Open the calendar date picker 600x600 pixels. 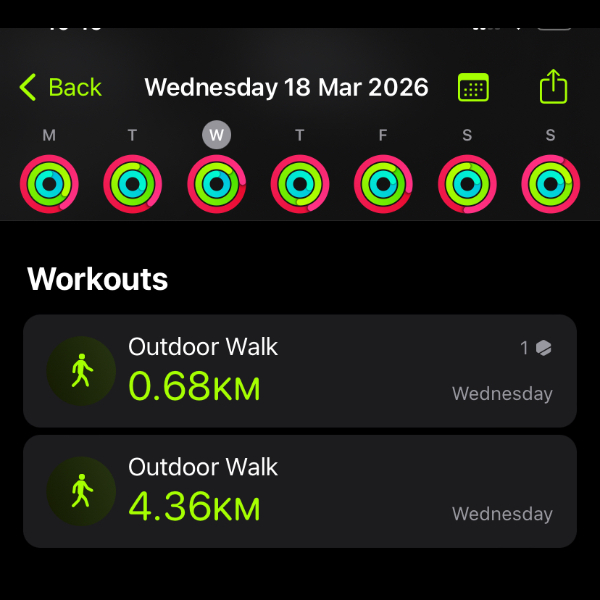coord(473,87)
